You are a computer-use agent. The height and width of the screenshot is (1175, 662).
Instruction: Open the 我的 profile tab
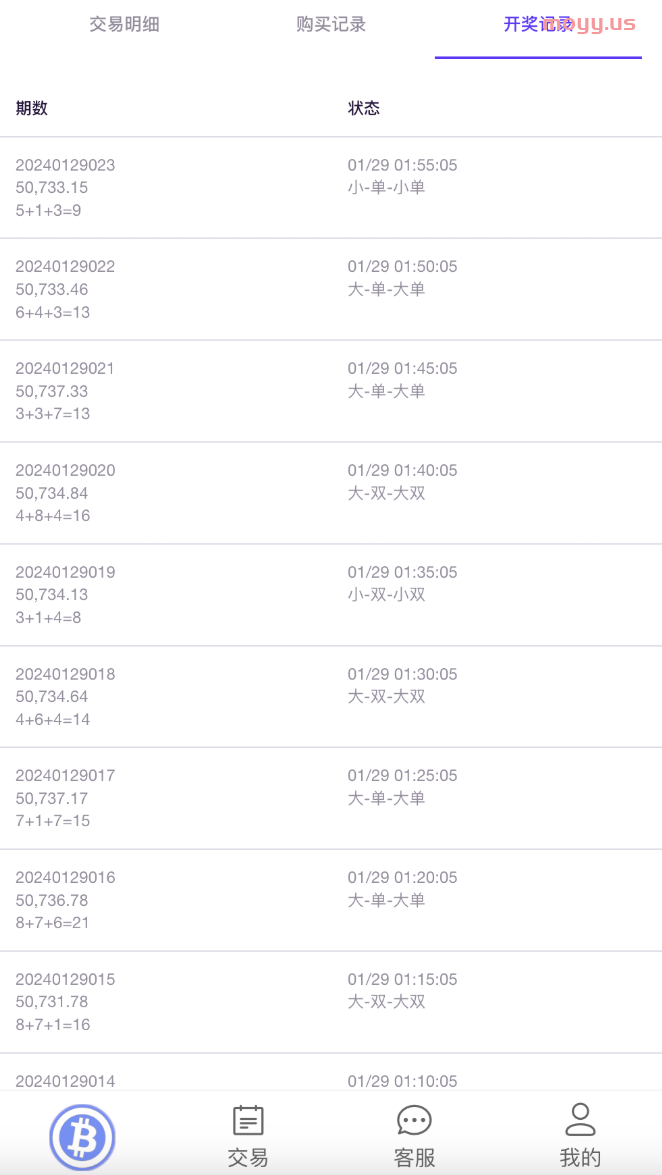(x=580, y=1137)
